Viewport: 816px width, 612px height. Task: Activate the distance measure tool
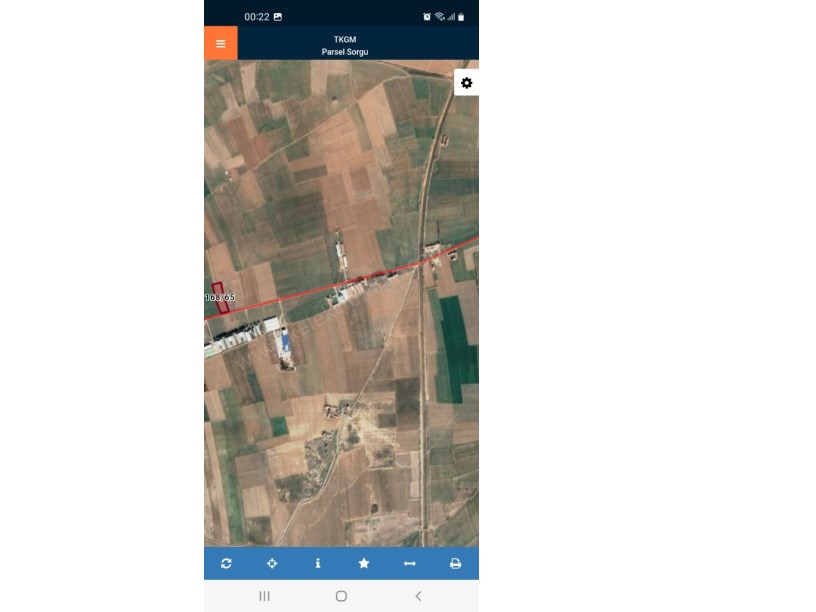pyautogui.click(x=409, y=563)
